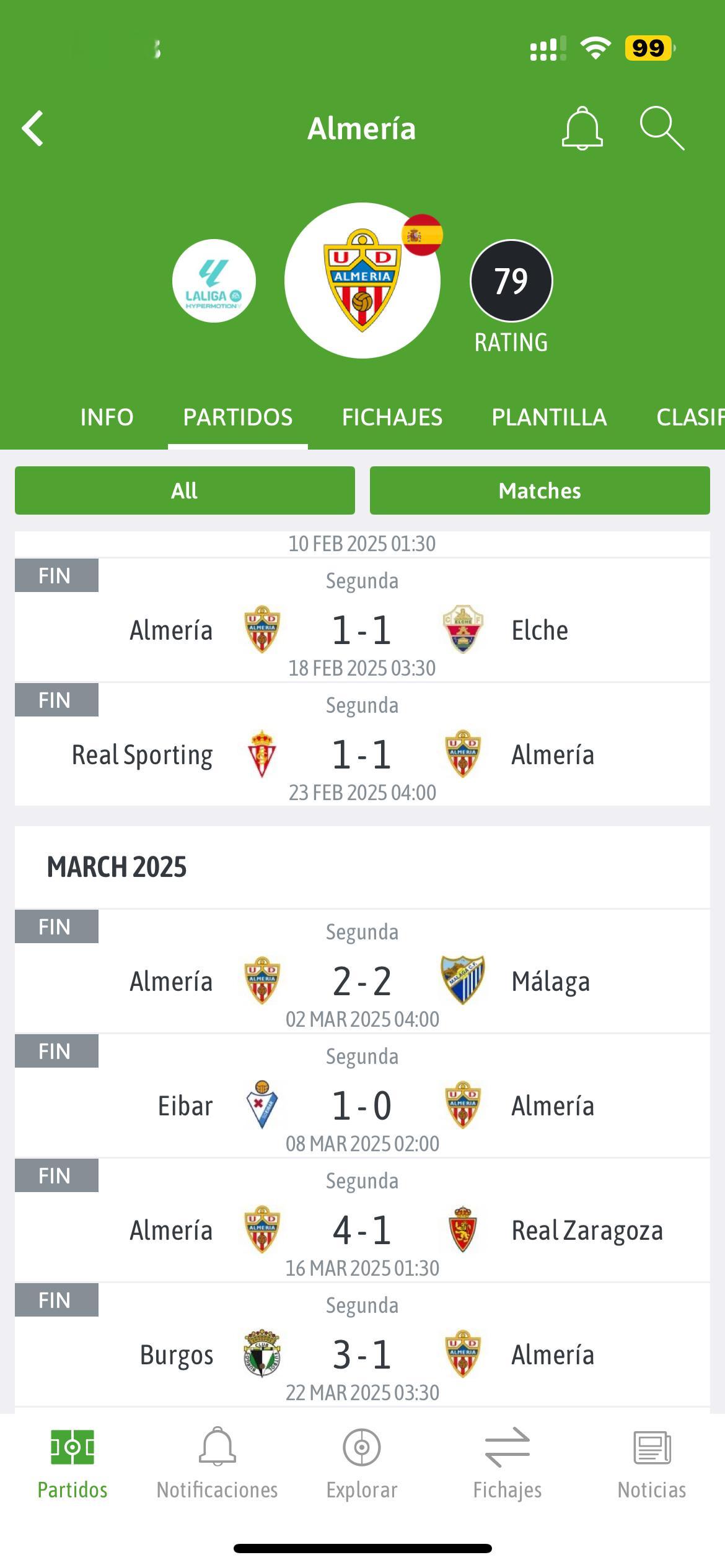Open the Burgos vs Almería match
Screen dimensions: 725x1568
click(362, 1344)
